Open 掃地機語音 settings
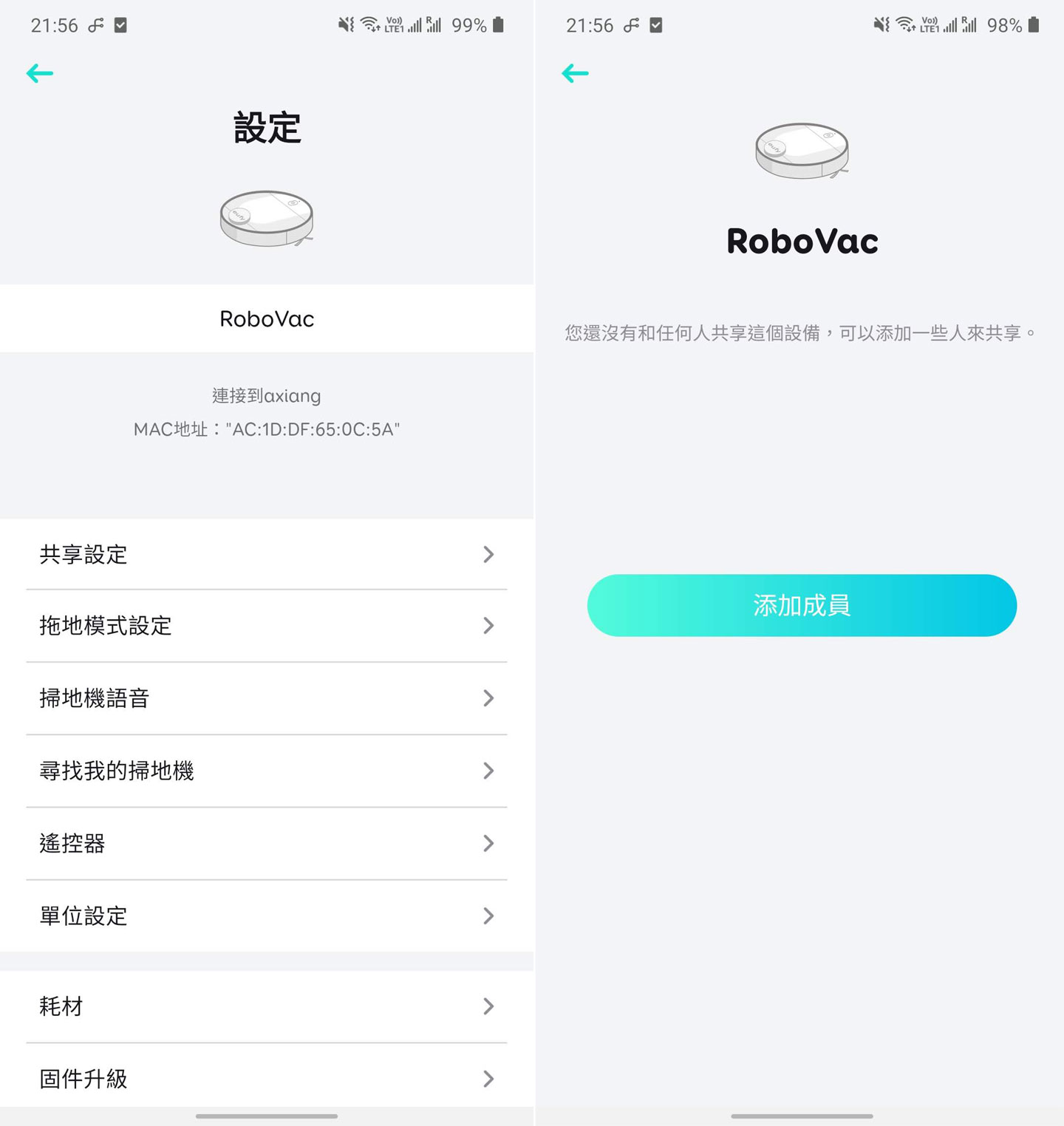 [x=266, y=698]
